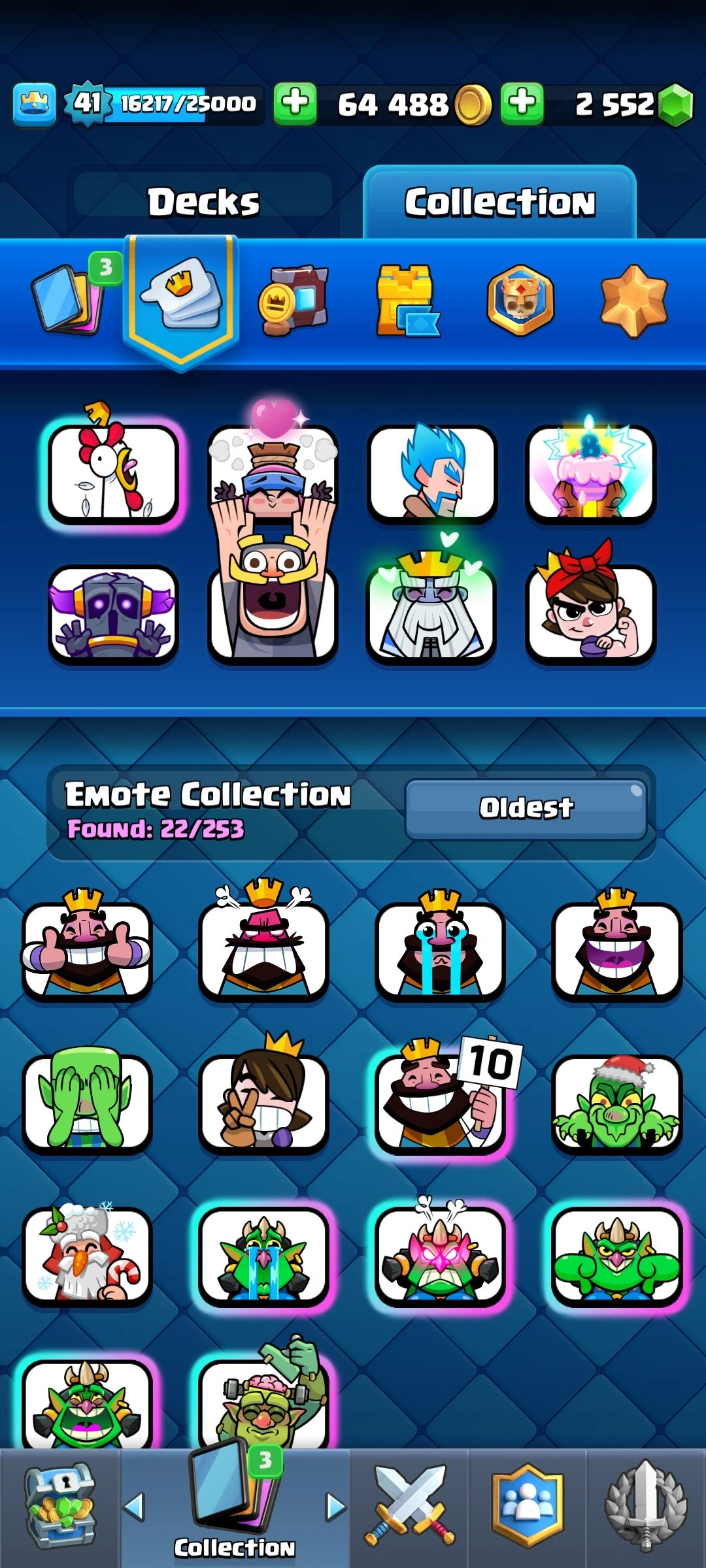706x1568 pixels.
Task: Open the battle banners section
Action: tap(520, 301)
